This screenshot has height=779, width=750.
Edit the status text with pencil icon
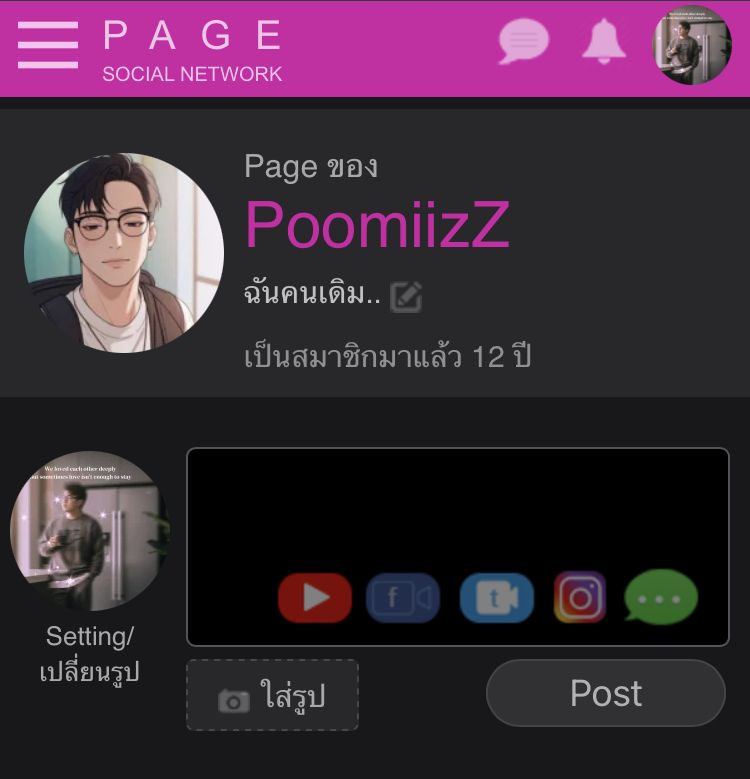(406, 296)
